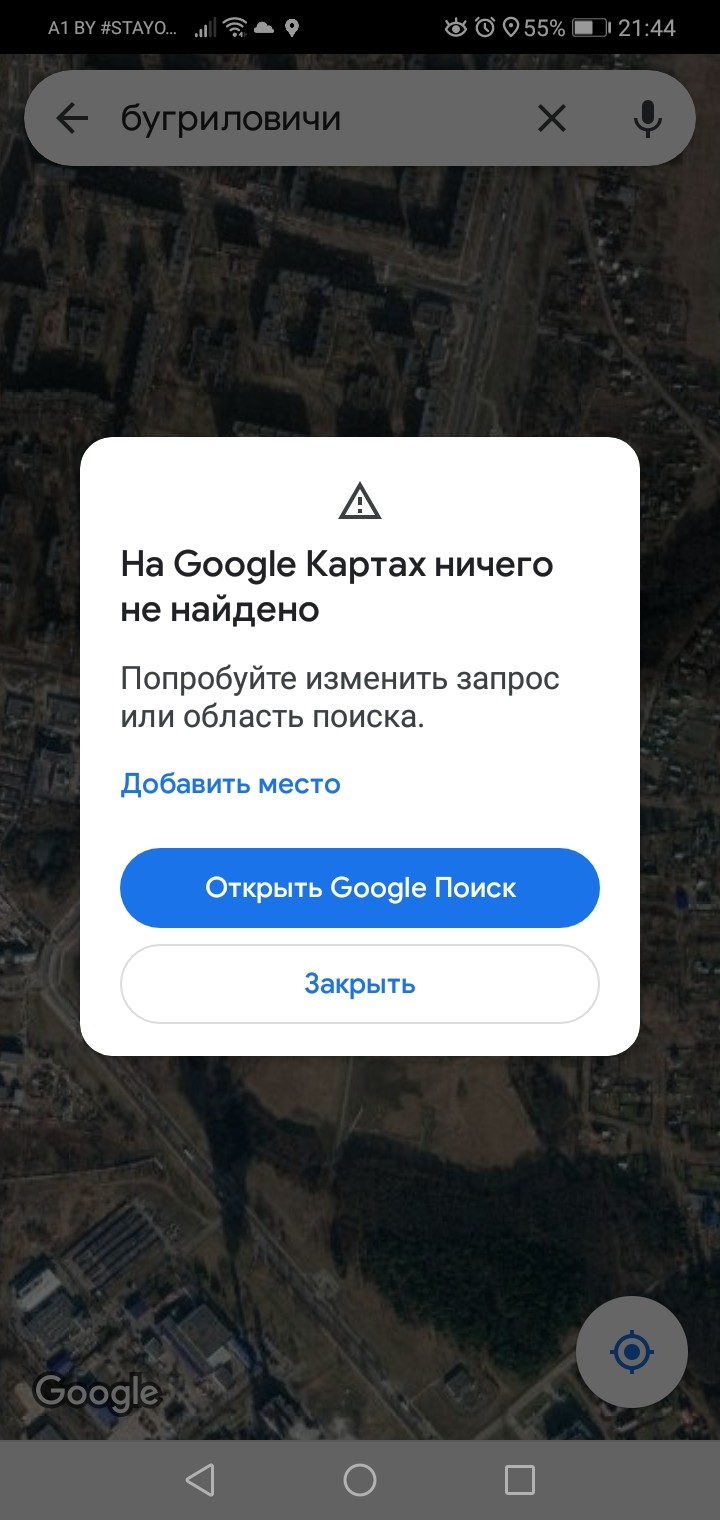720x1520 pixels.
Task: Open the Добавить место link
Action: point(230,783)
